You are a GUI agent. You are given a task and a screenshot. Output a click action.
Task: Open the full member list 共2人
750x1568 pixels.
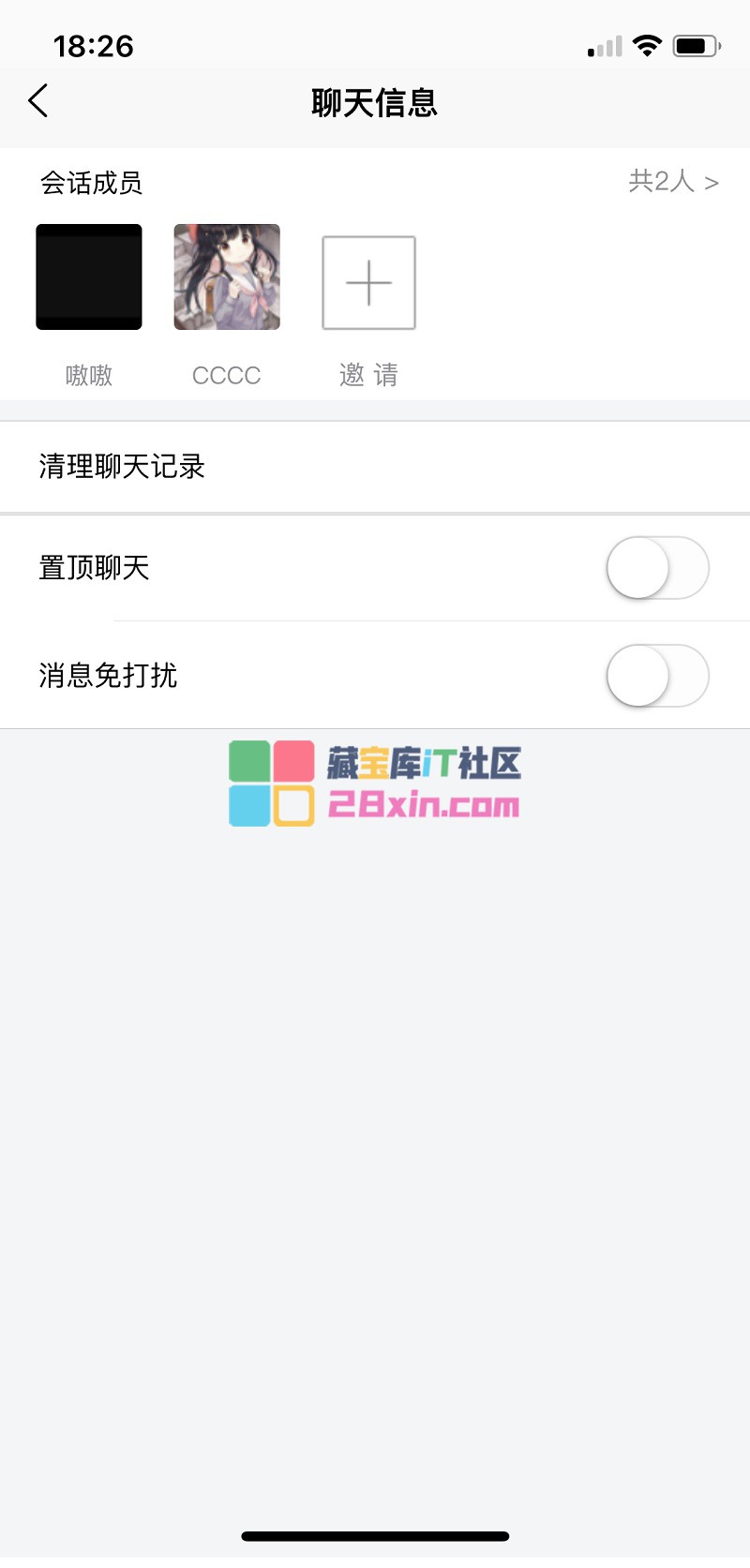pos(673,182)
